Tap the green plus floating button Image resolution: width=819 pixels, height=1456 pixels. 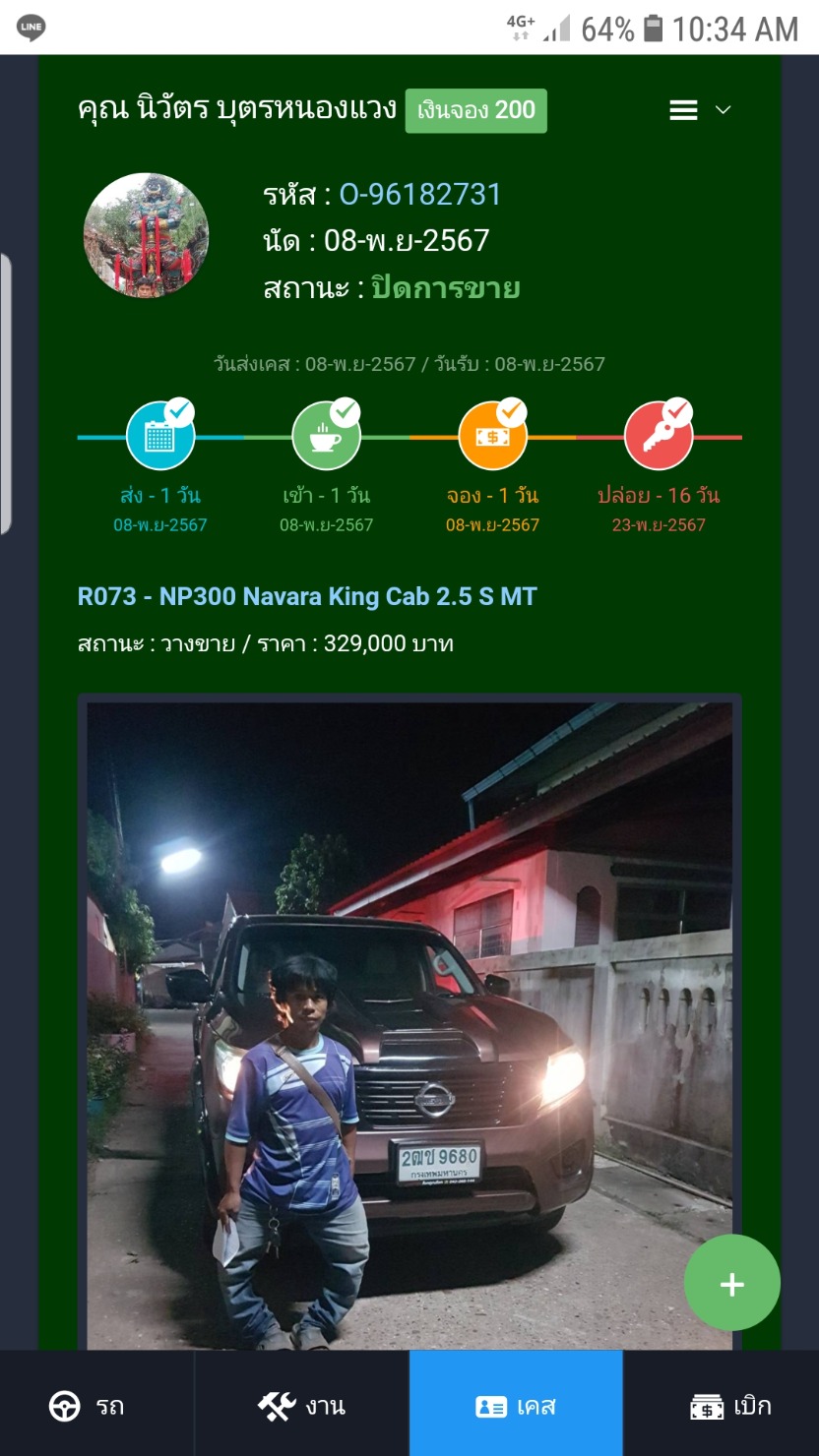tap(731, 1284)
